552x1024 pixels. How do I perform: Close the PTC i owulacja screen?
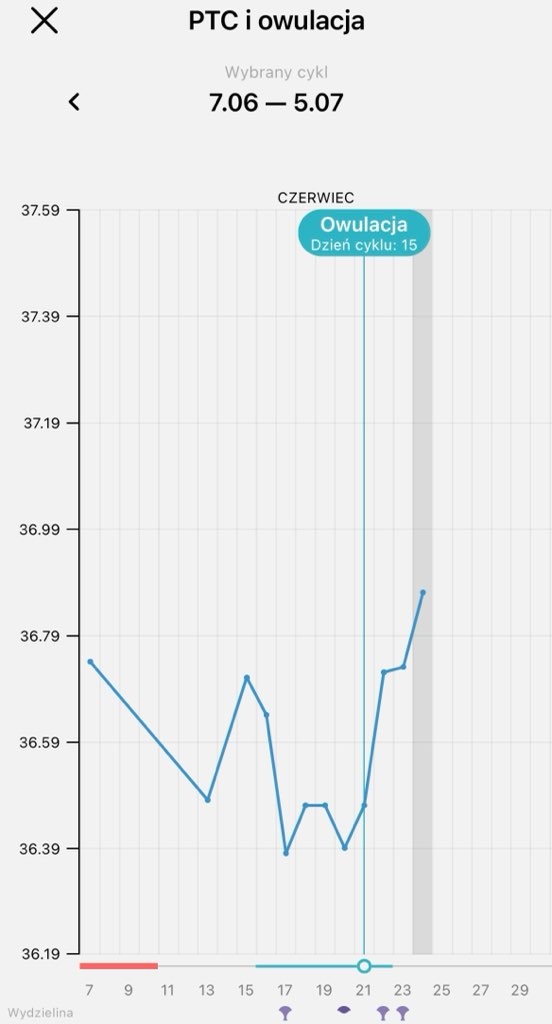point(44,21)
